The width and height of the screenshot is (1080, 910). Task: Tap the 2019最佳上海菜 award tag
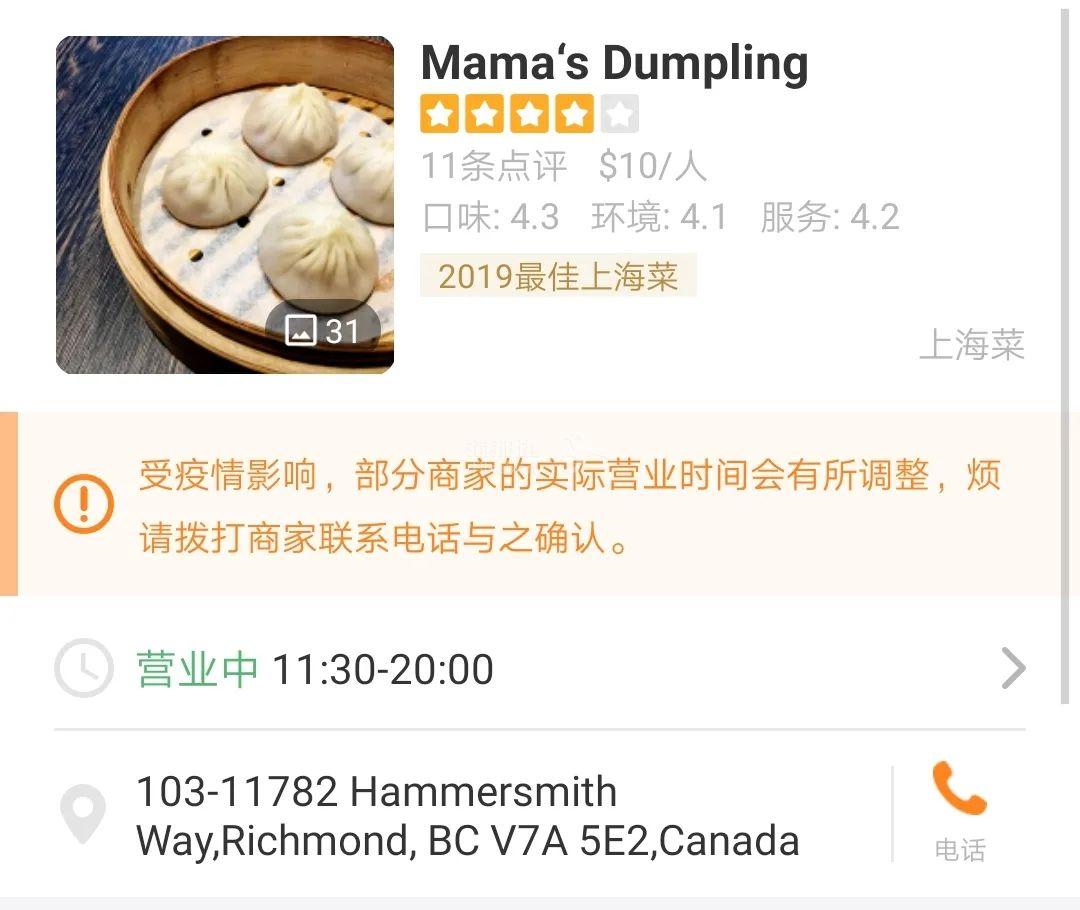coord(558,276)
